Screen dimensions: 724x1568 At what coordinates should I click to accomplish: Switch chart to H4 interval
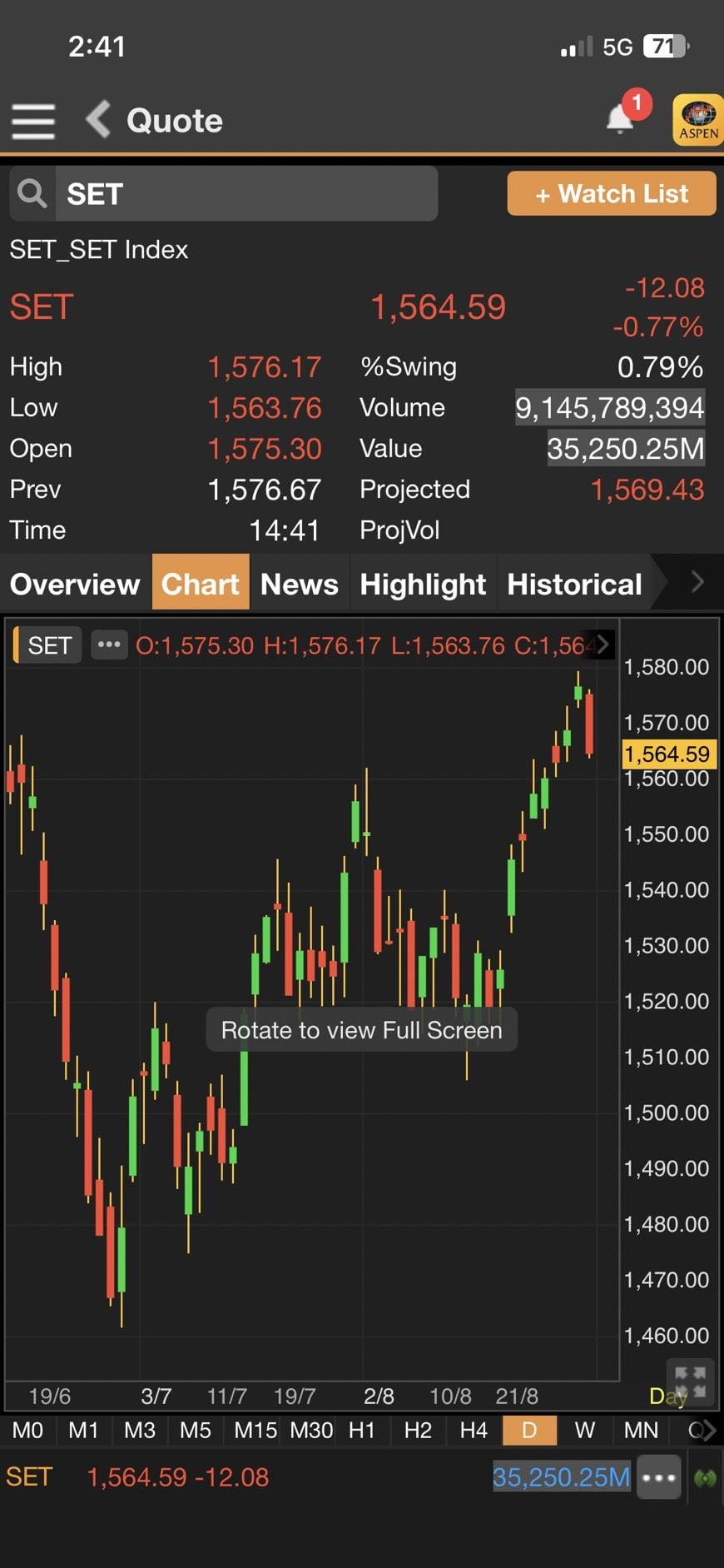coord(474,1430)
